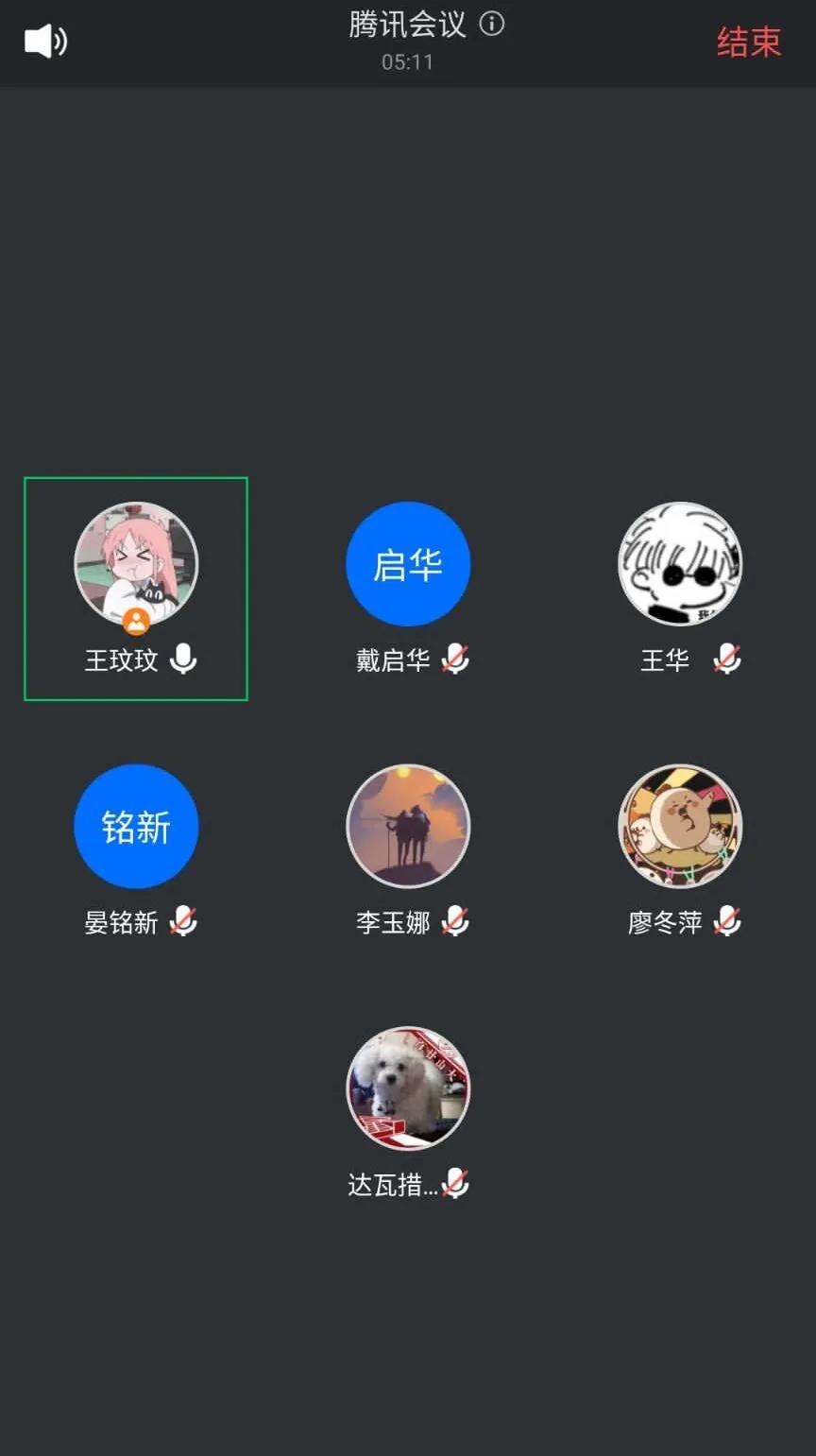Tap participant 王华's avatar
Image resolution: width=816 pixels, height=1456 pixels.
tap(680, 564)
